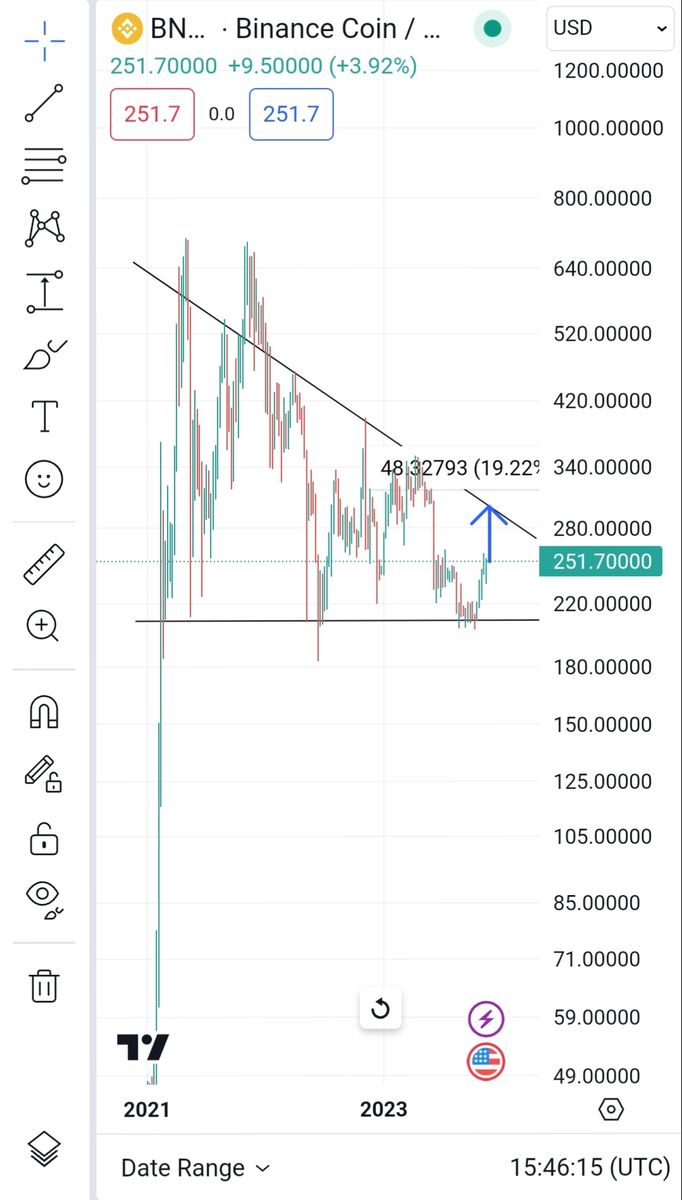This screenshot has height=1200, width=682.
Task: Open the emoji icons tool
Action: 44,479
